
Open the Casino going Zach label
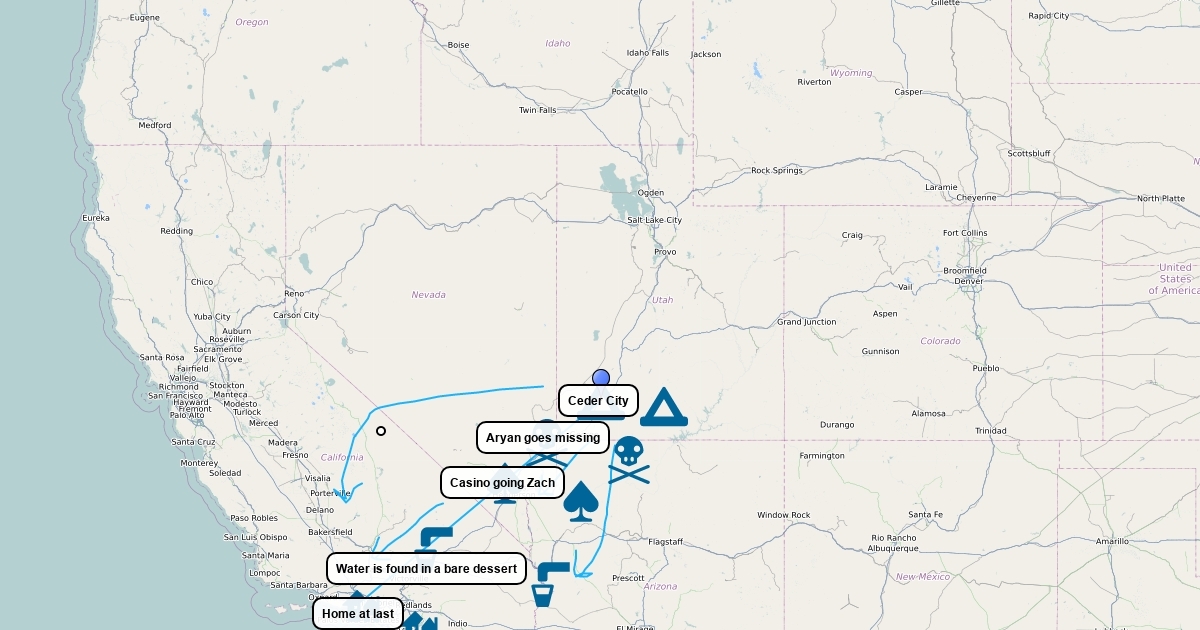point(502,483)
